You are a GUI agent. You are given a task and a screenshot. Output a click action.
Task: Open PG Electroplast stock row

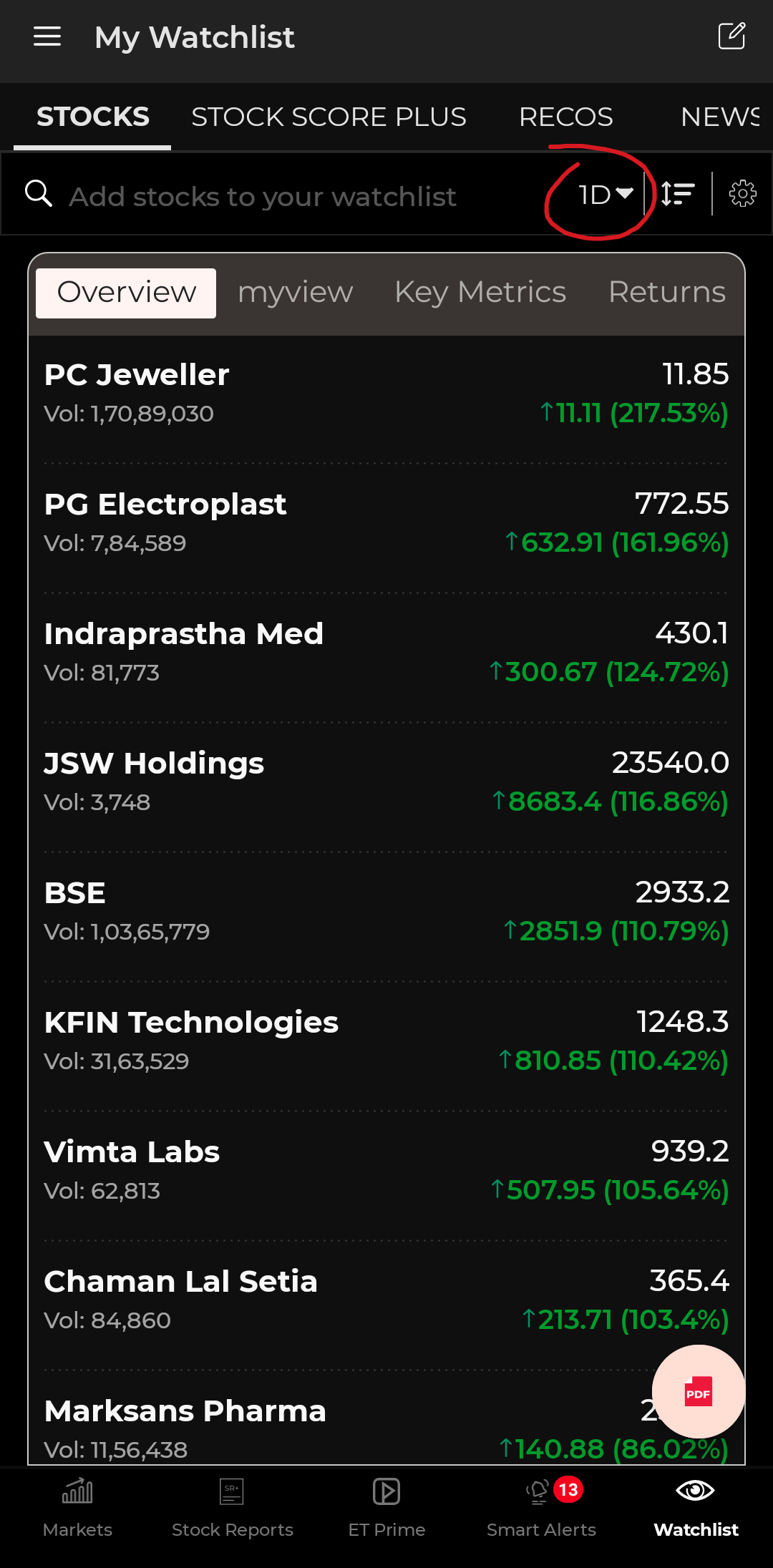tap(386, 523)
